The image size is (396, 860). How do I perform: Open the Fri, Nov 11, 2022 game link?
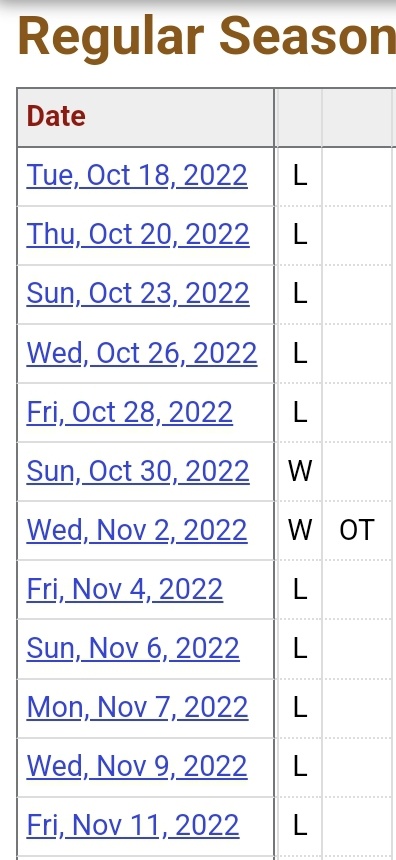tap(133, 828)
